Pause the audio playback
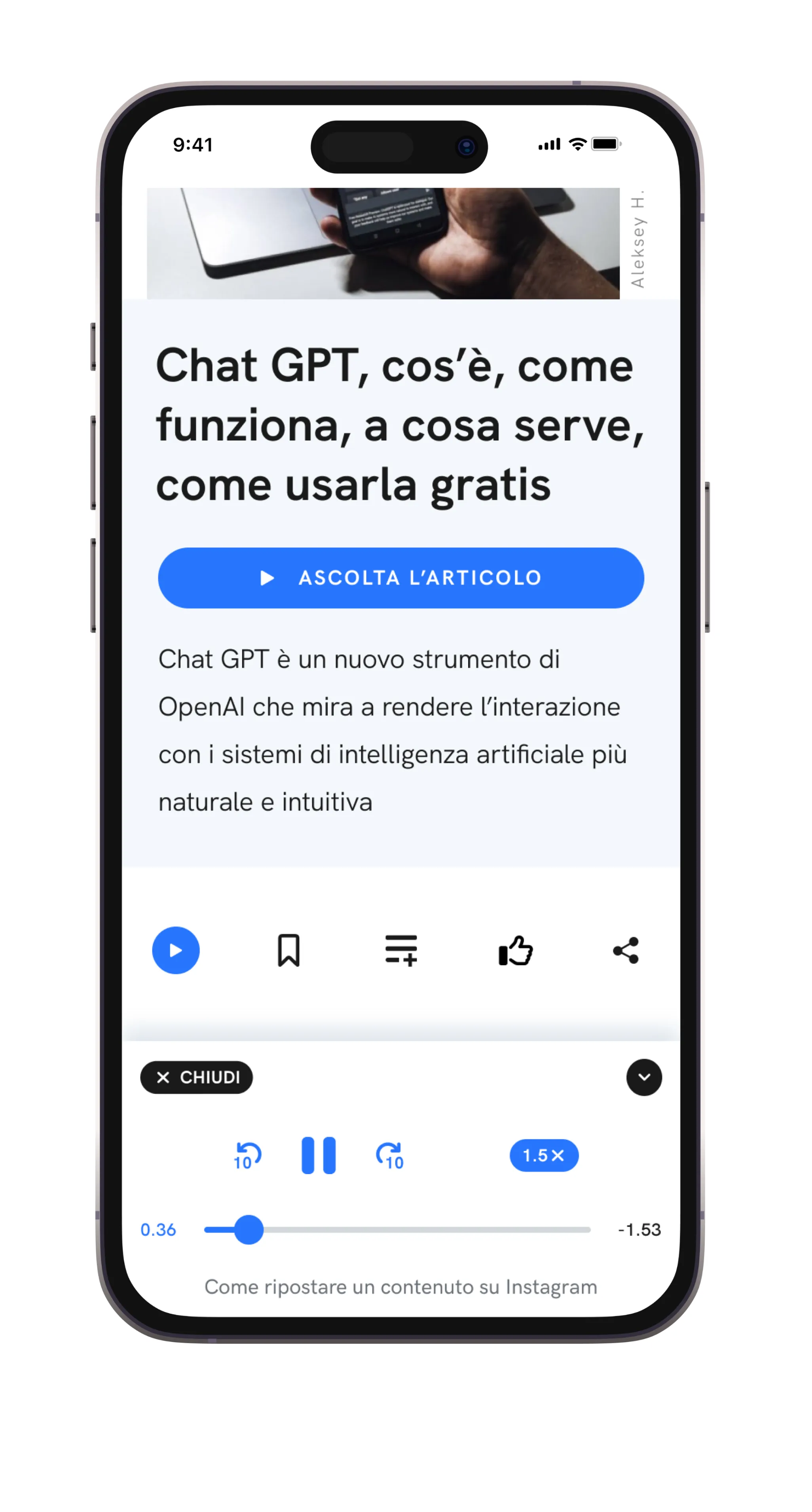Image resolution: width=812 pixels, height=1512 pixels. tap(318, 1156)
